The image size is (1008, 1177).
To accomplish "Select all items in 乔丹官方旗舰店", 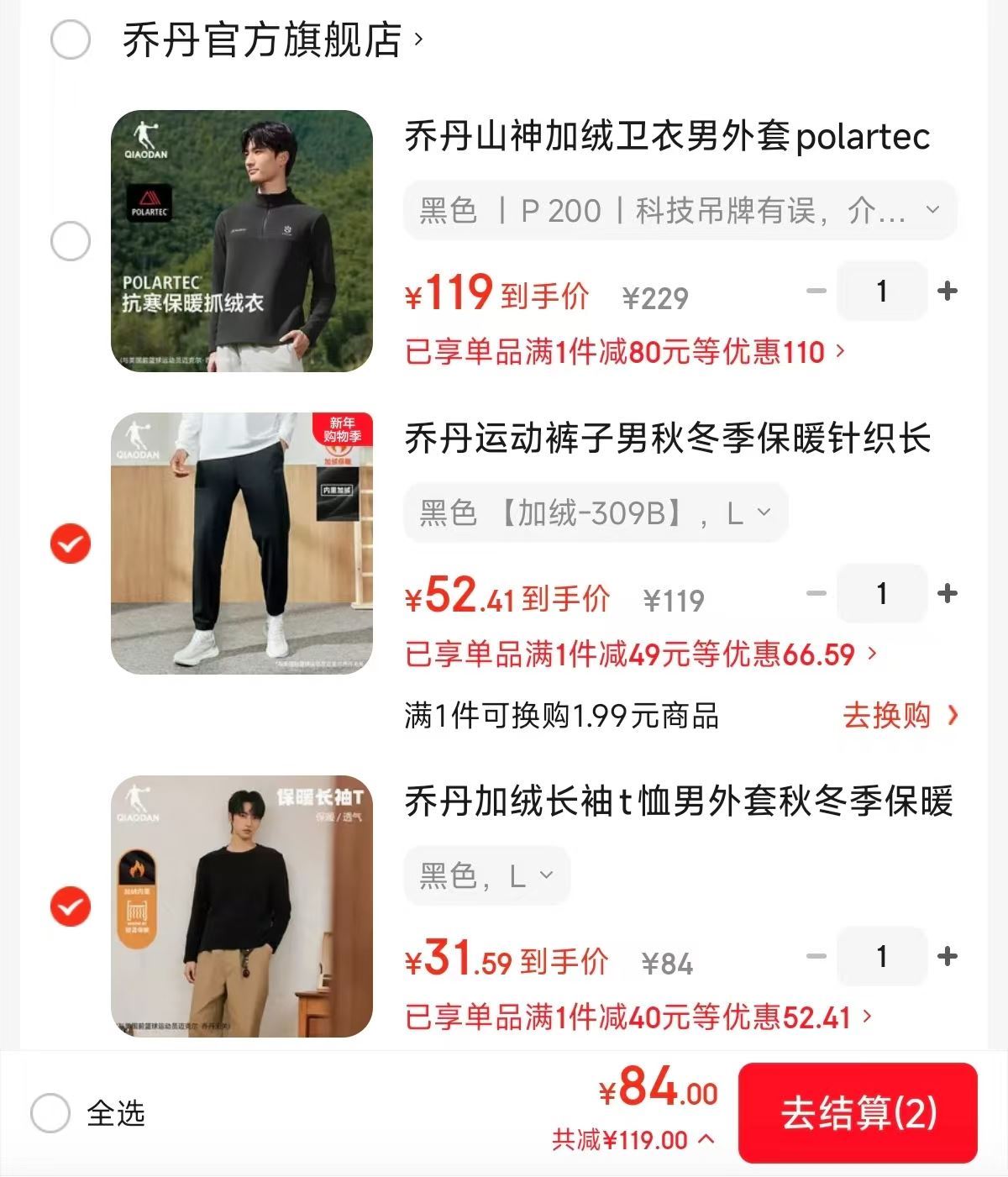I will (71, 39).
